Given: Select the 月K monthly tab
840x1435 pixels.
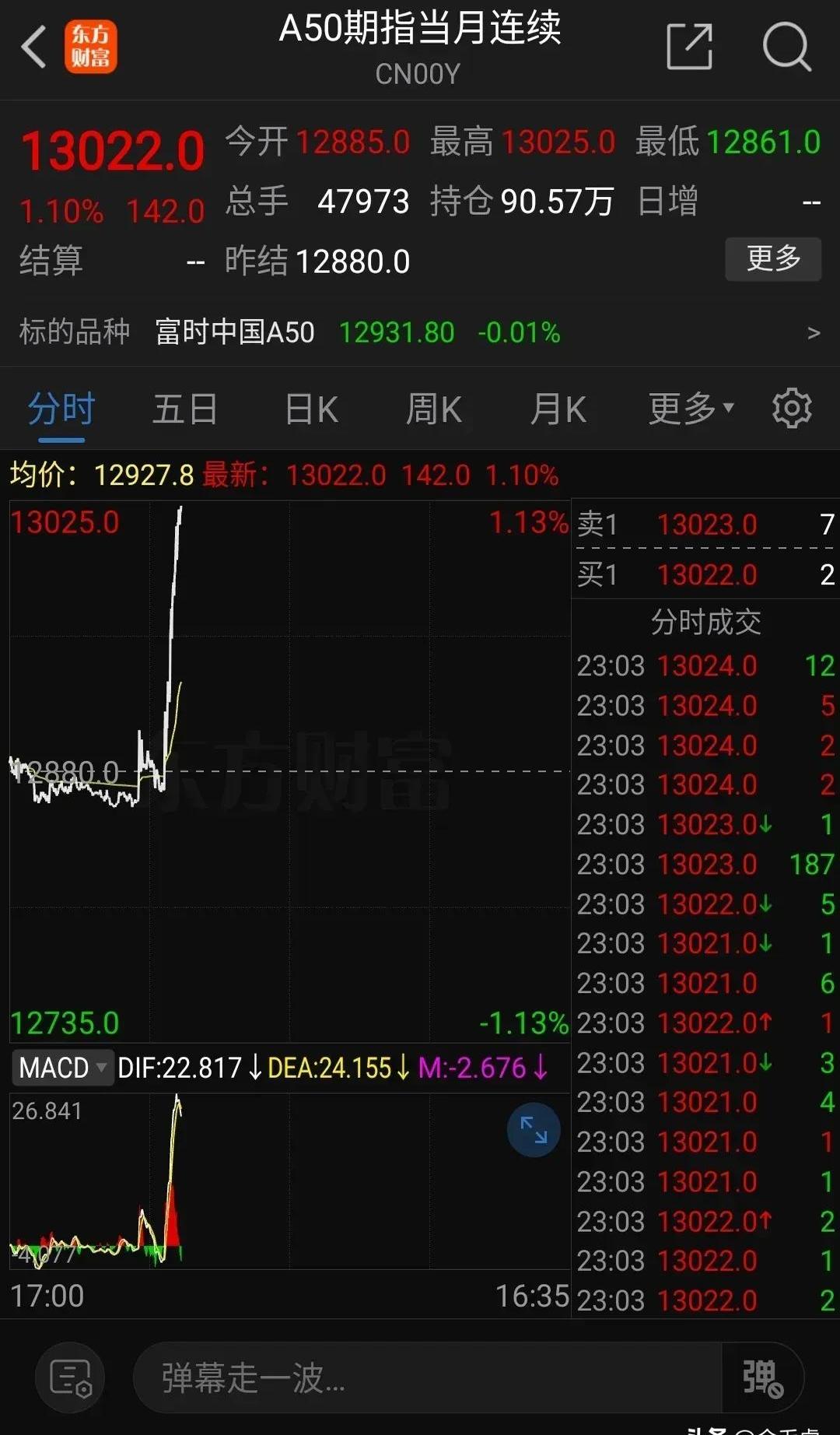Looking at the screenshot, I should [558, 408].
